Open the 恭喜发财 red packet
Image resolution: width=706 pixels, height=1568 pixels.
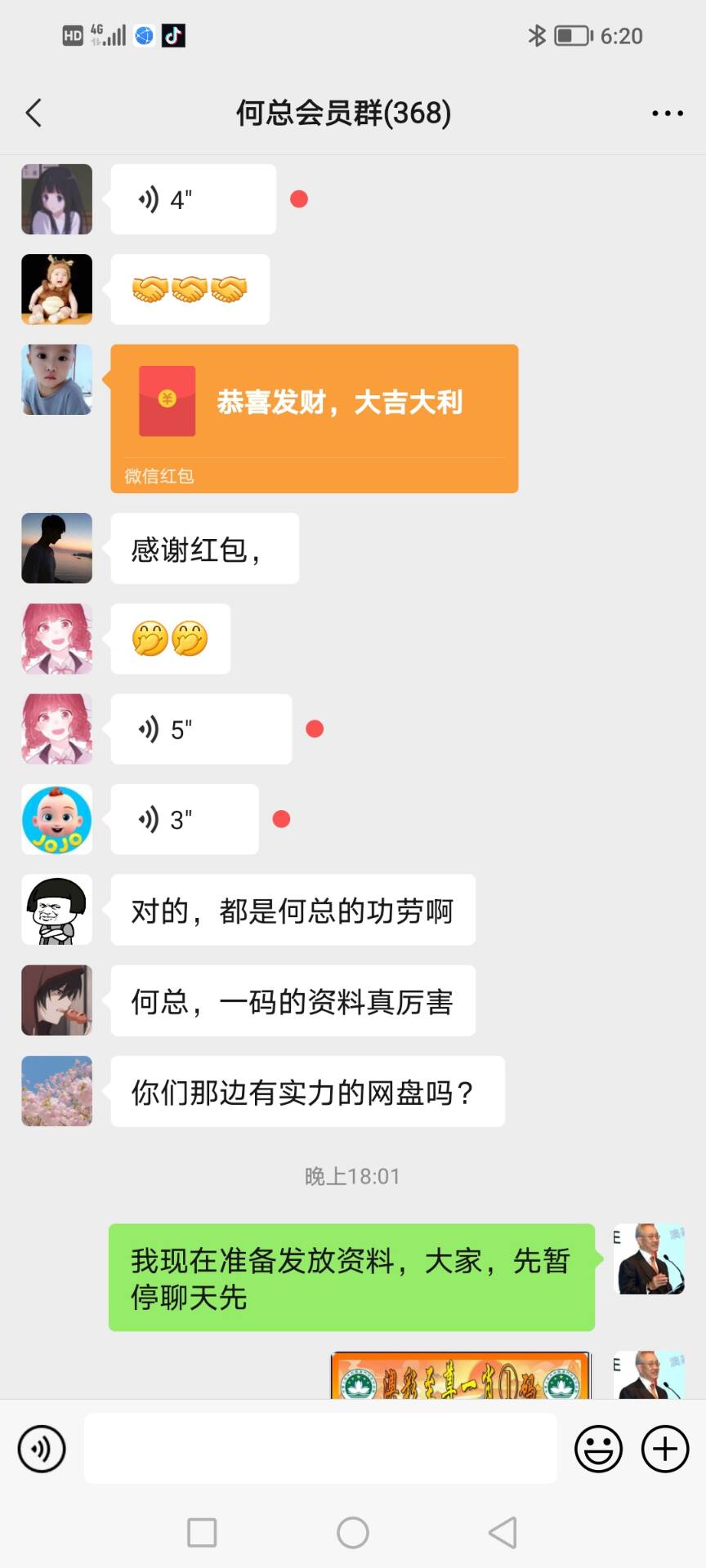point(314,417)
